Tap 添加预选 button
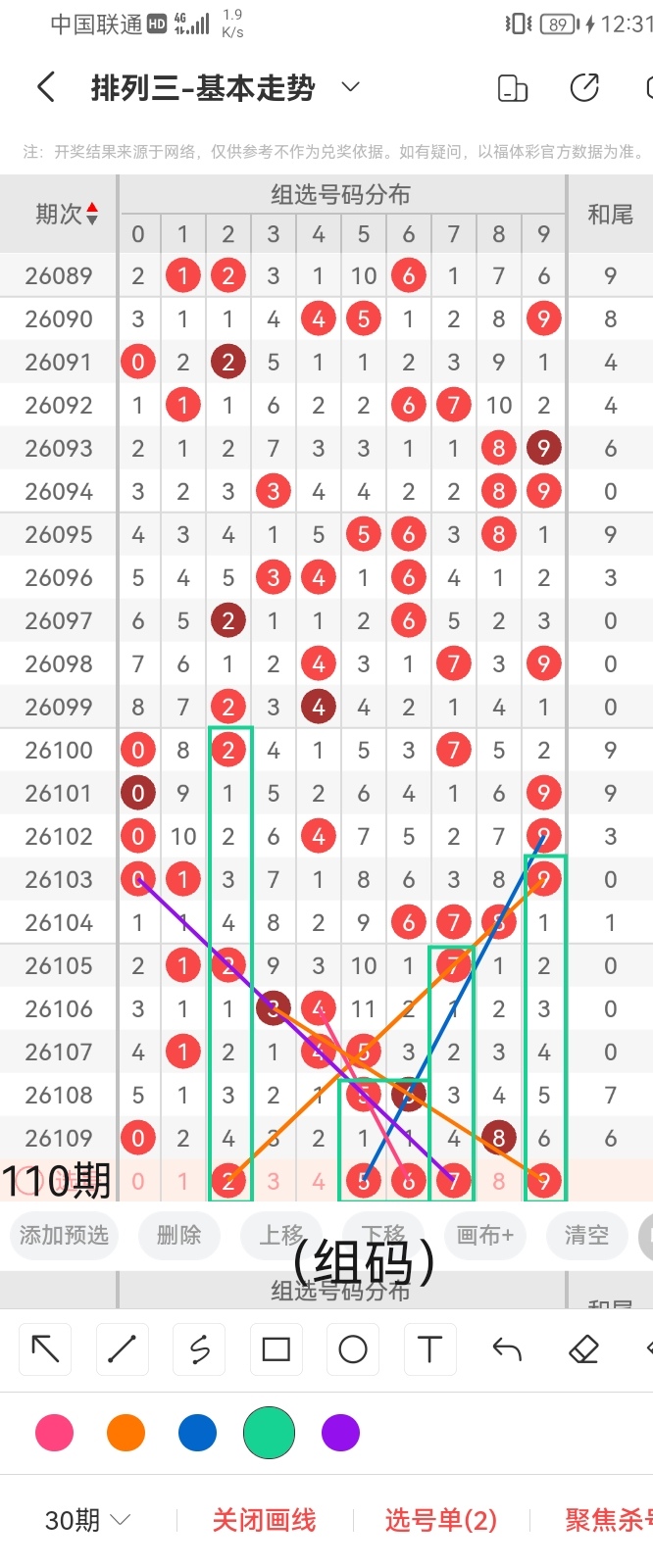This screenshot has height=1568, width=653. coord(64,1235)
